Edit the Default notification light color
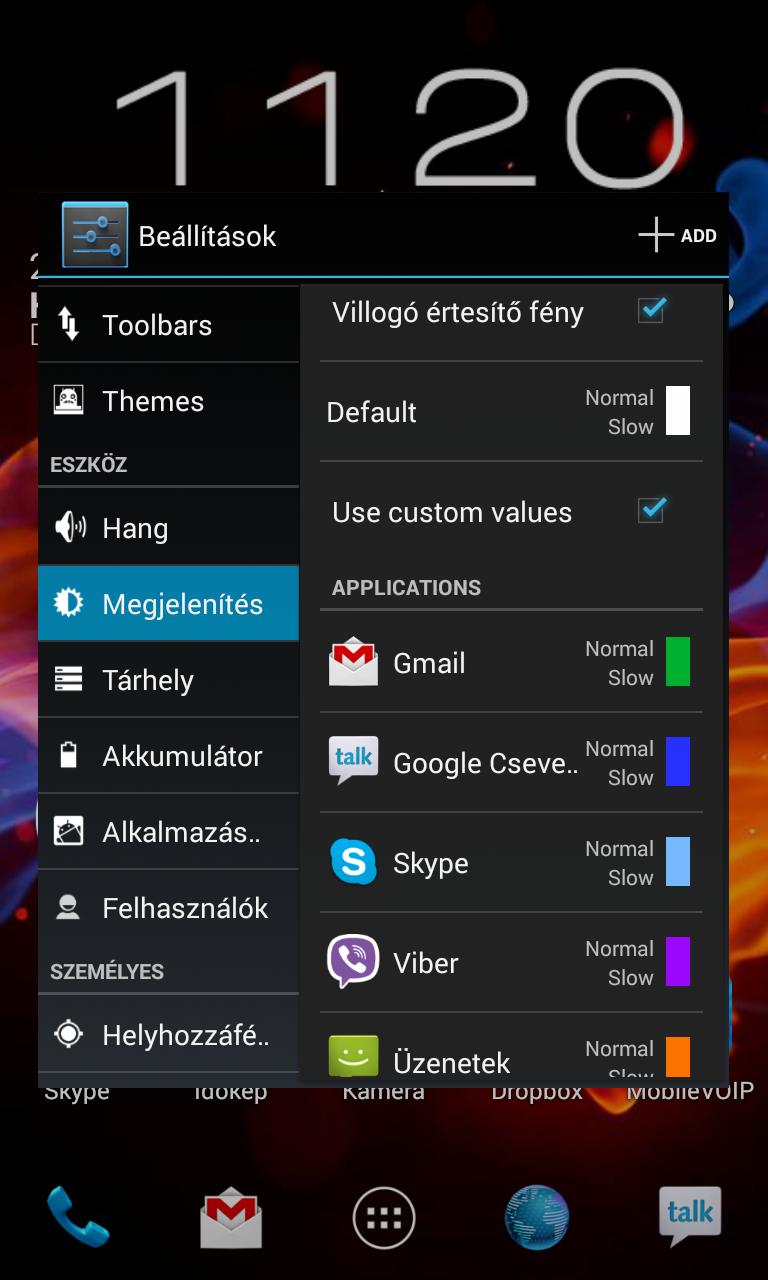 point(511,412)
